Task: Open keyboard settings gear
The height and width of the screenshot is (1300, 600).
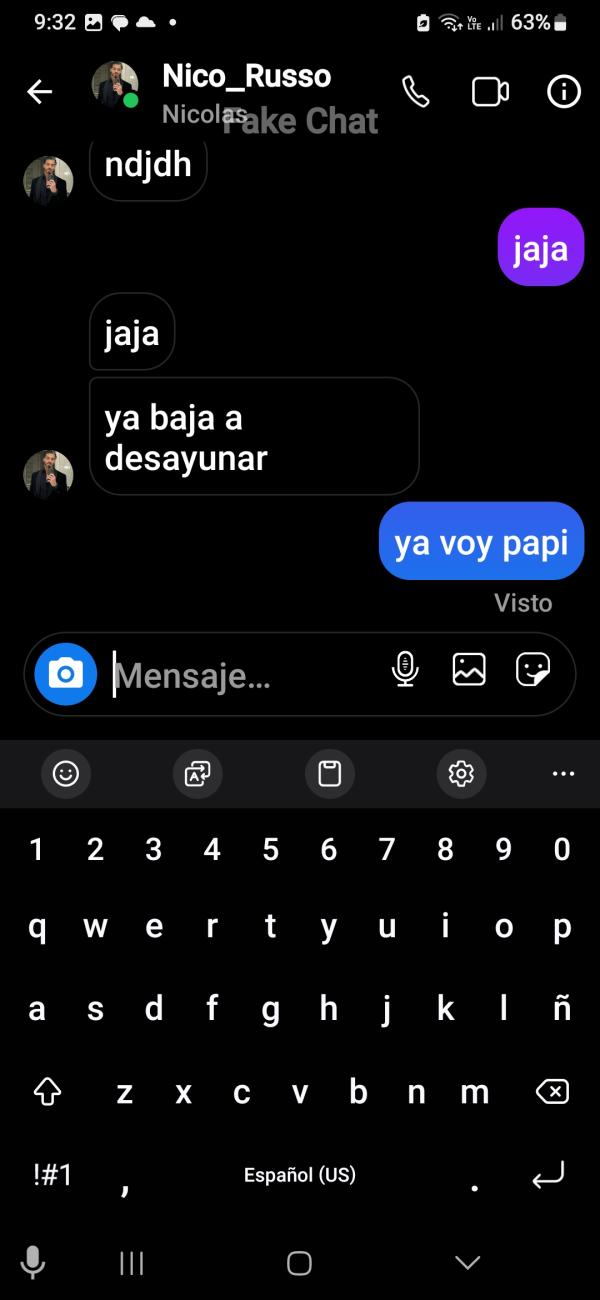Action: tap(461, 773)
